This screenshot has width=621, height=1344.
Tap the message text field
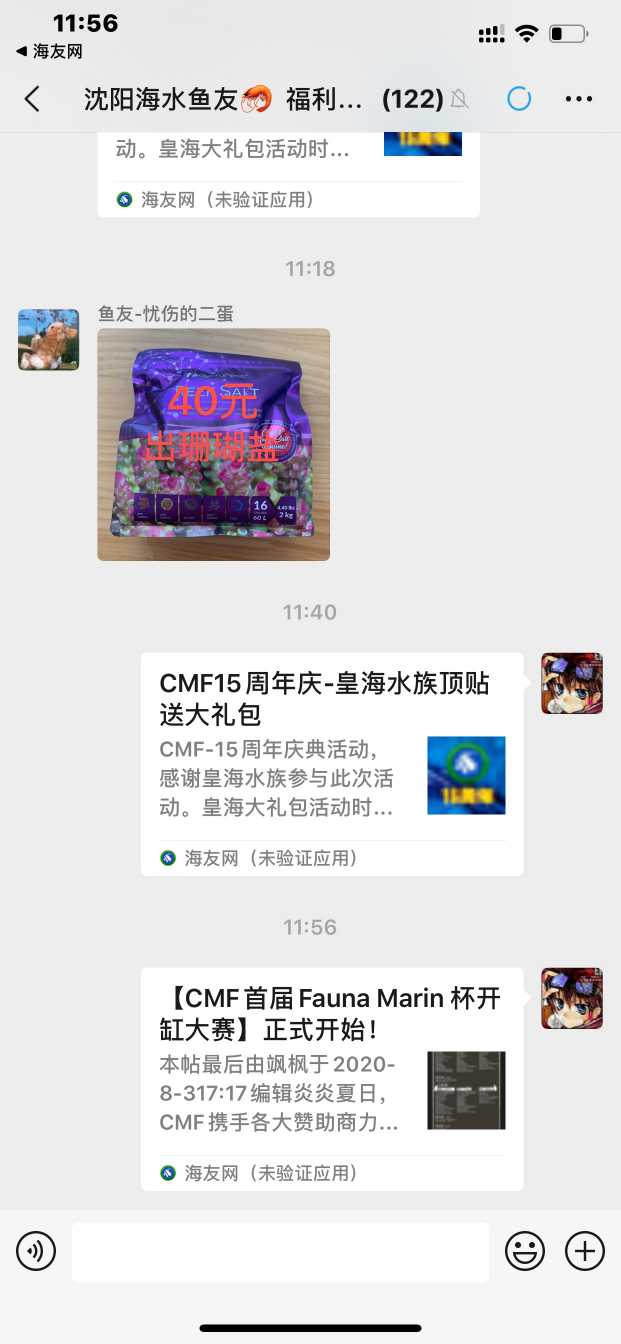(280, 1251)
